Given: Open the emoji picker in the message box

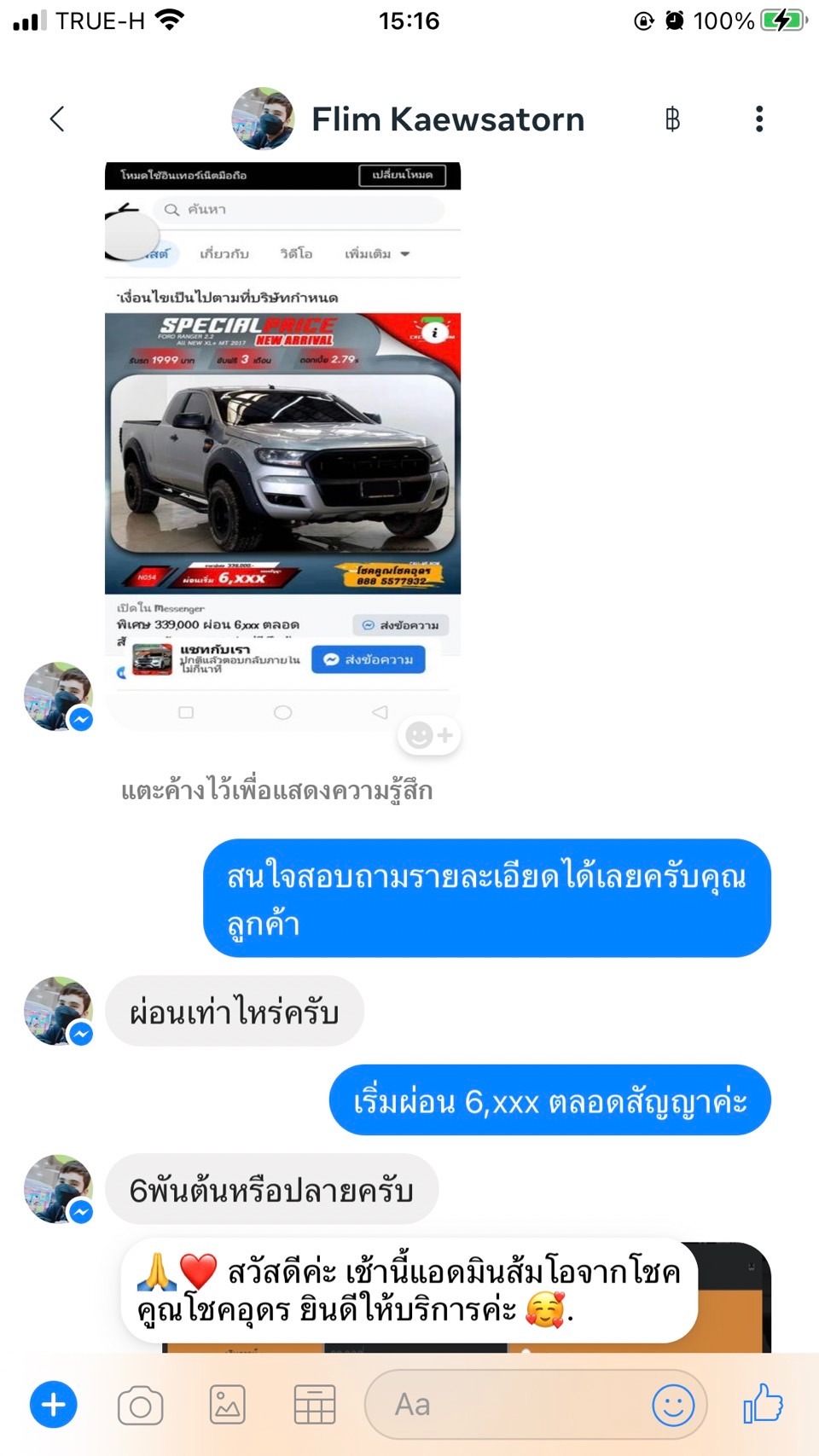Looking at the screenshot, I should pos(673,1405).
